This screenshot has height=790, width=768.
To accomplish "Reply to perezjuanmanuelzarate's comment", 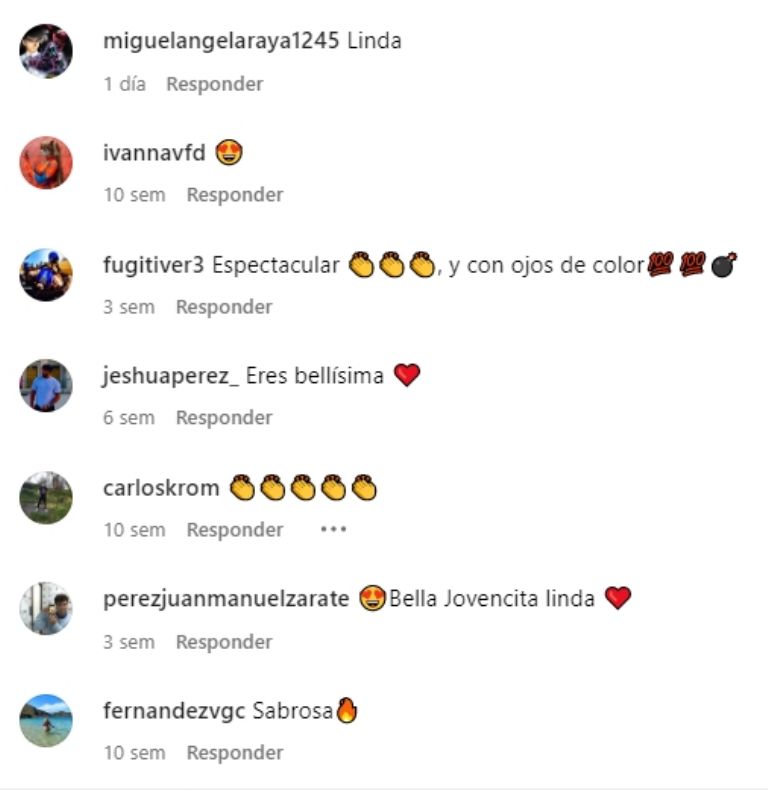I will 224,642.
